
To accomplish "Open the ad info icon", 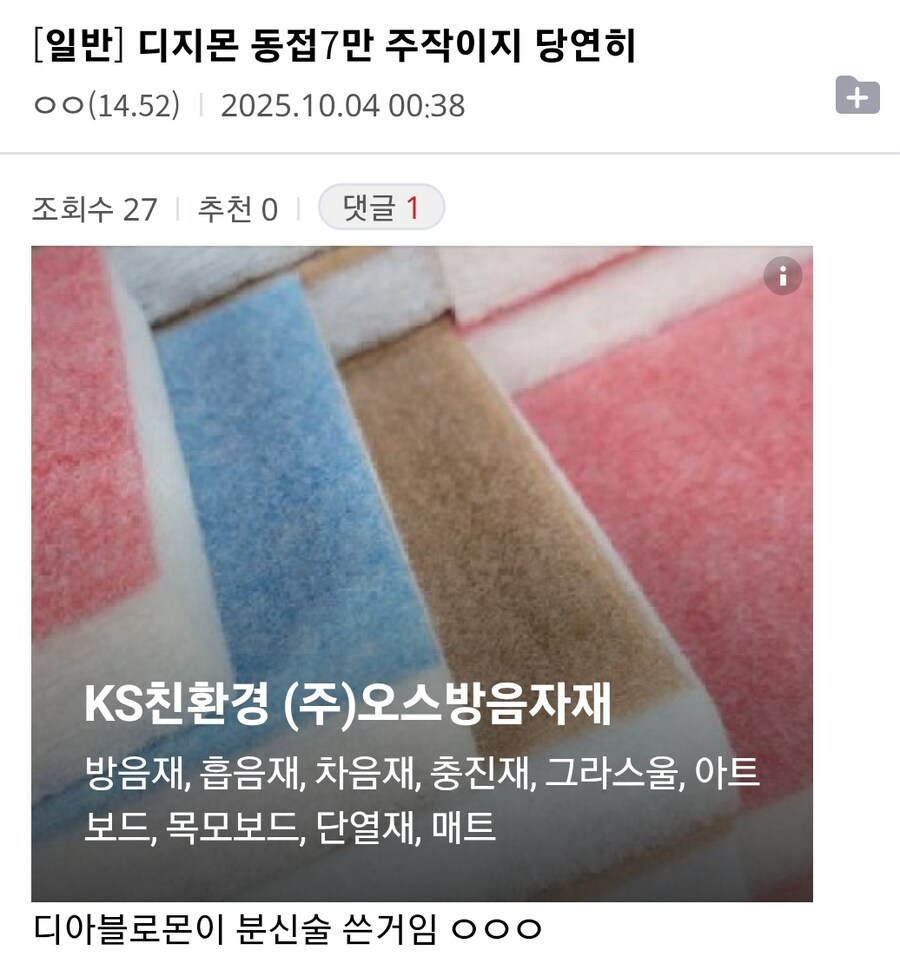I will (x=782, y=276).
